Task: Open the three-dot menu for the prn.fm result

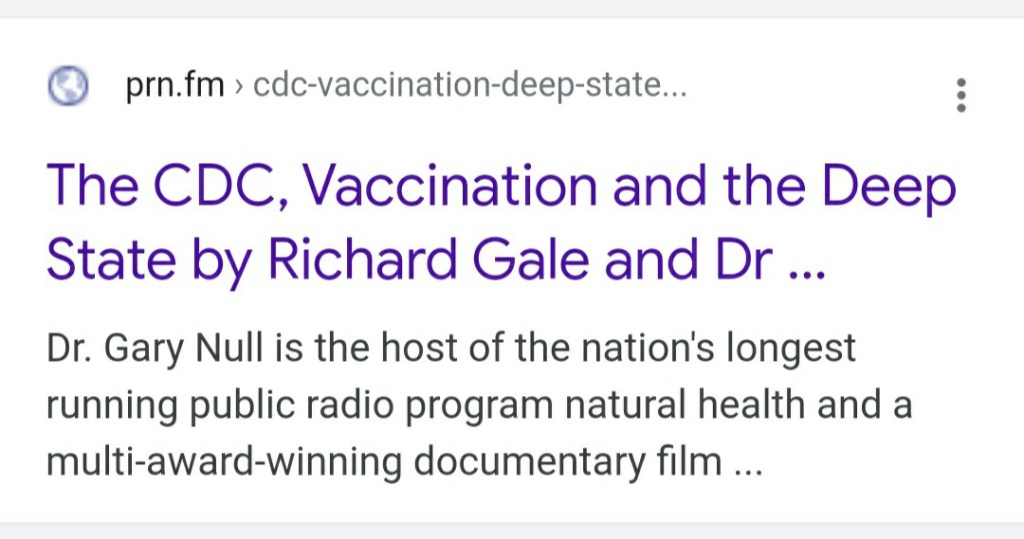Action: [961, 93]
